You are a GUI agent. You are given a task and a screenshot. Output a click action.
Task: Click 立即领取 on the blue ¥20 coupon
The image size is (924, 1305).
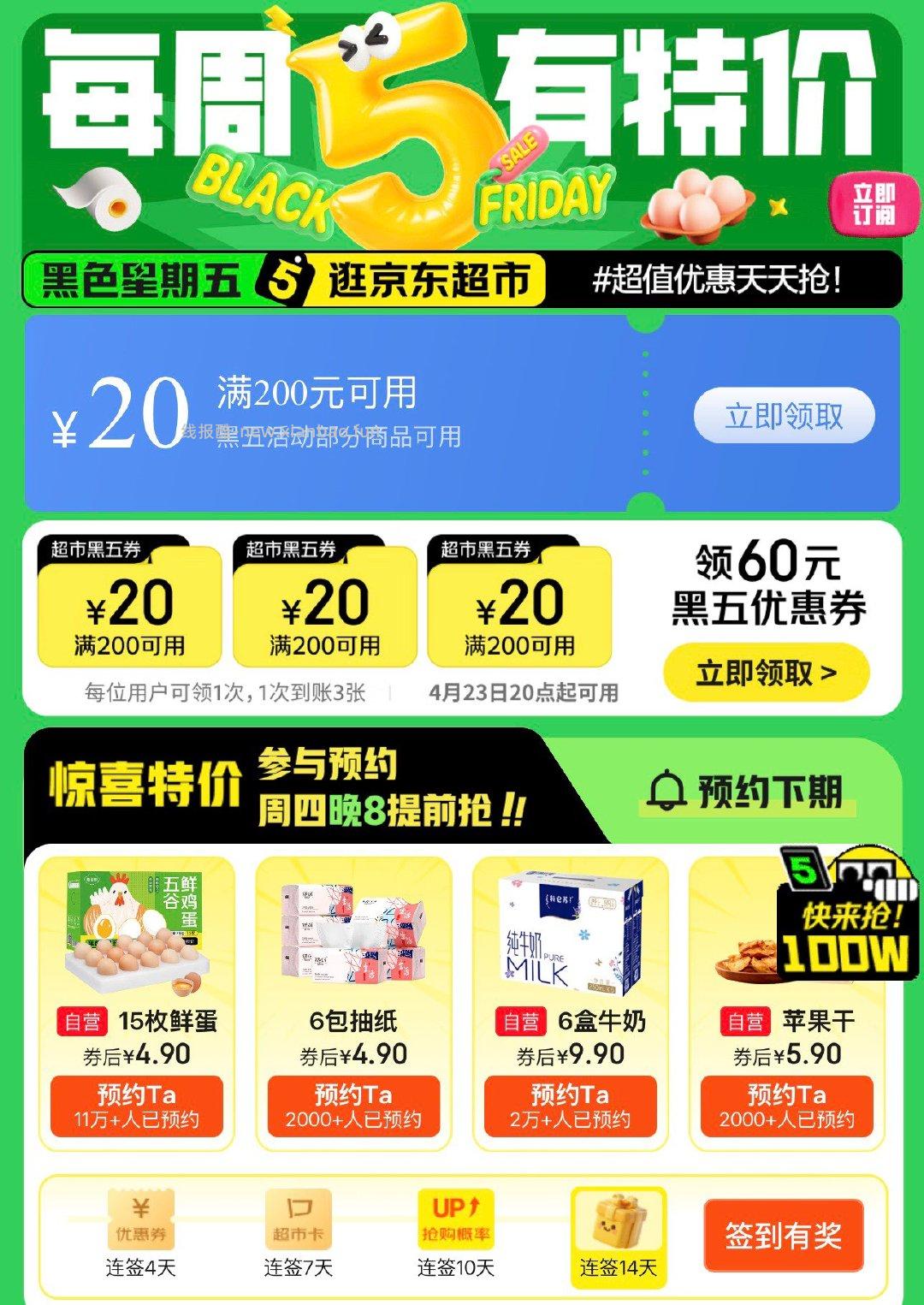[784, 417]
